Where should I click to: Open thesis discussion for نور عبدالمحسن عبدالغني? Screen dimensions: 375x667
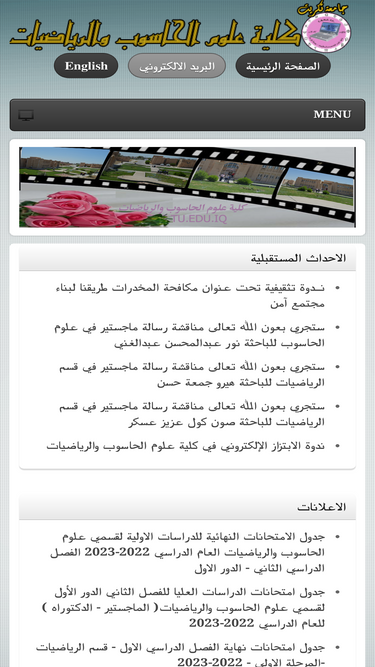click(189, 335)
